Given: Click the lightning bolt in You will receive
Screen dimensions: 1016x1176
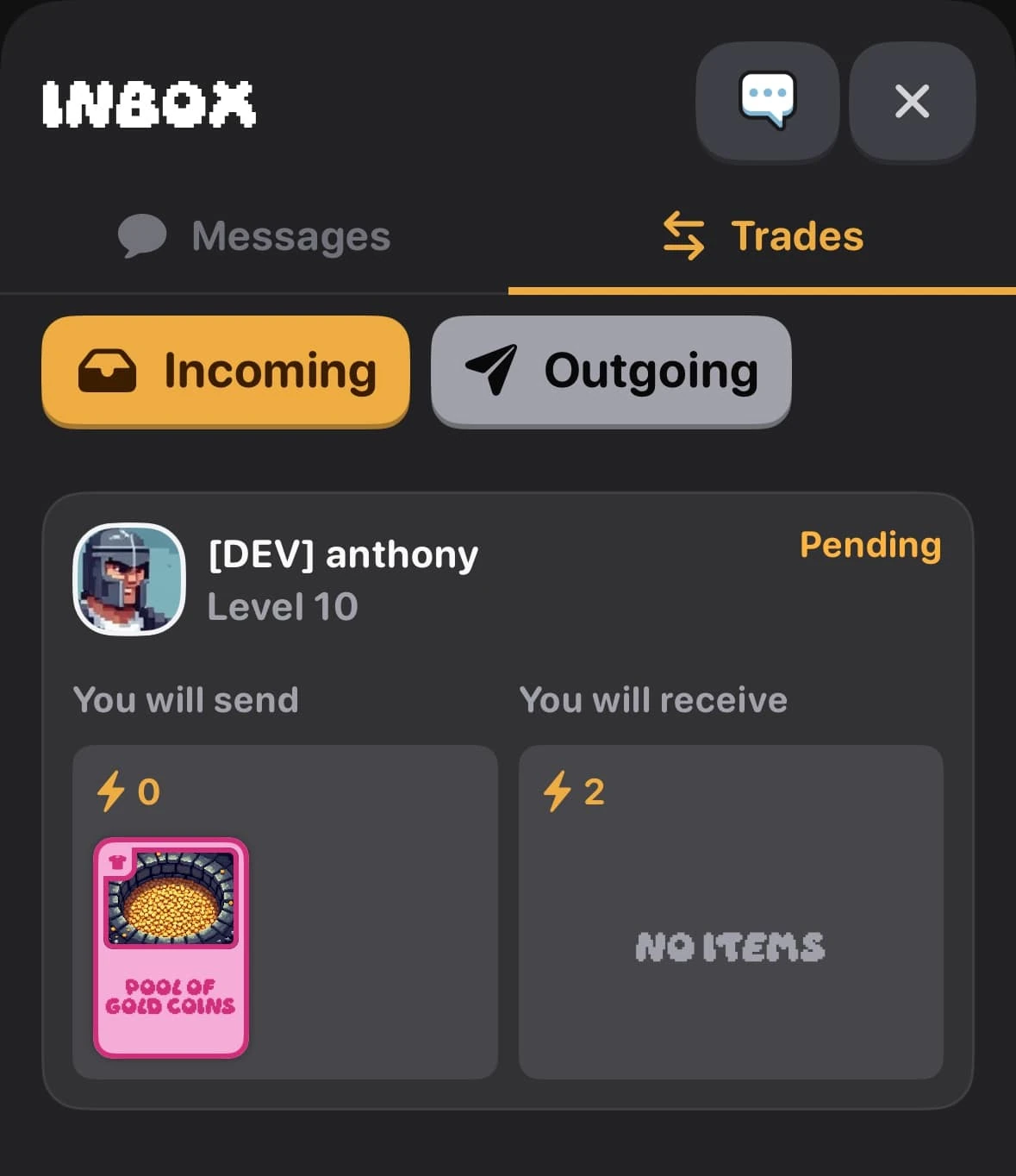Looking at the screenshot, I should [x=558, y=791].
